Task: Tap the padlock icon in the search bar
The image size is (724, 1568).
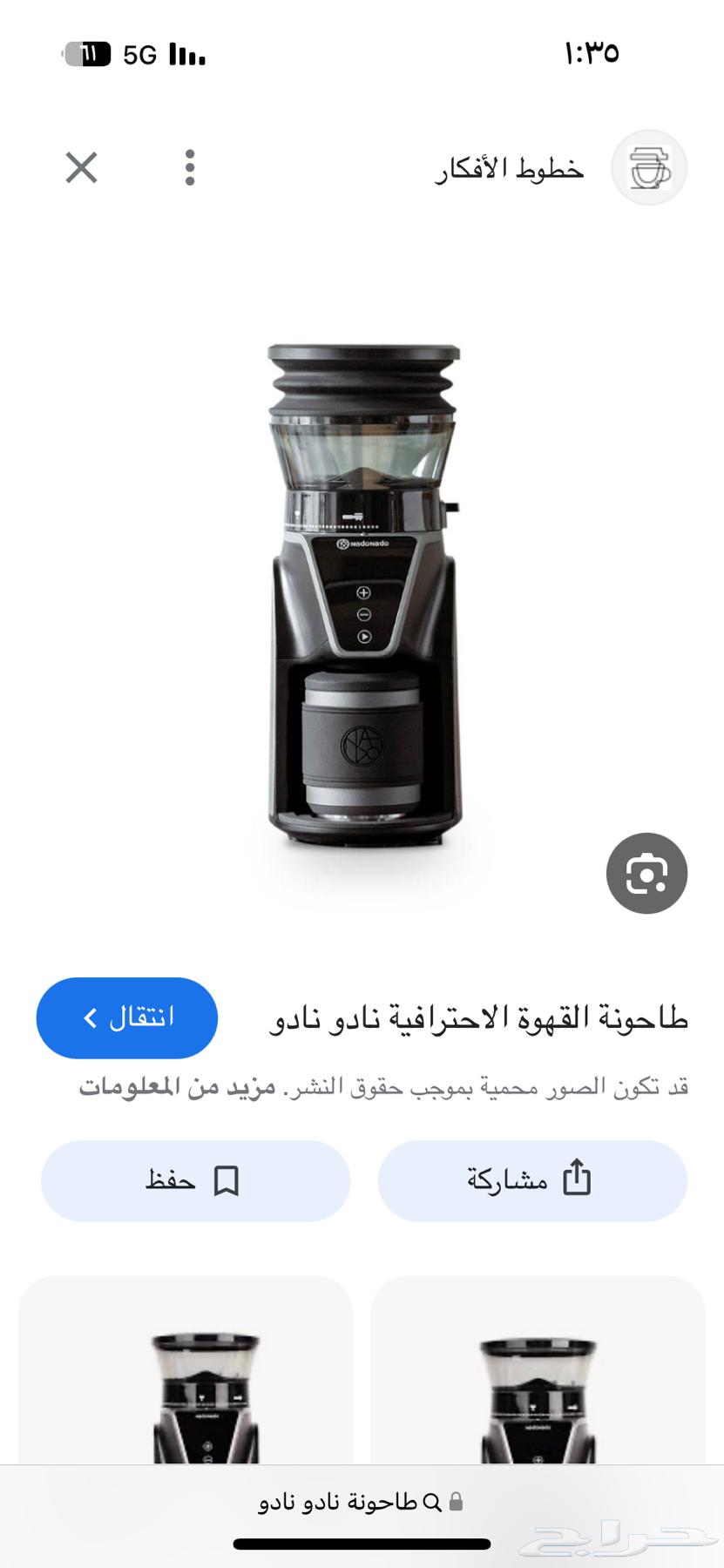Action: [456, 1497]
